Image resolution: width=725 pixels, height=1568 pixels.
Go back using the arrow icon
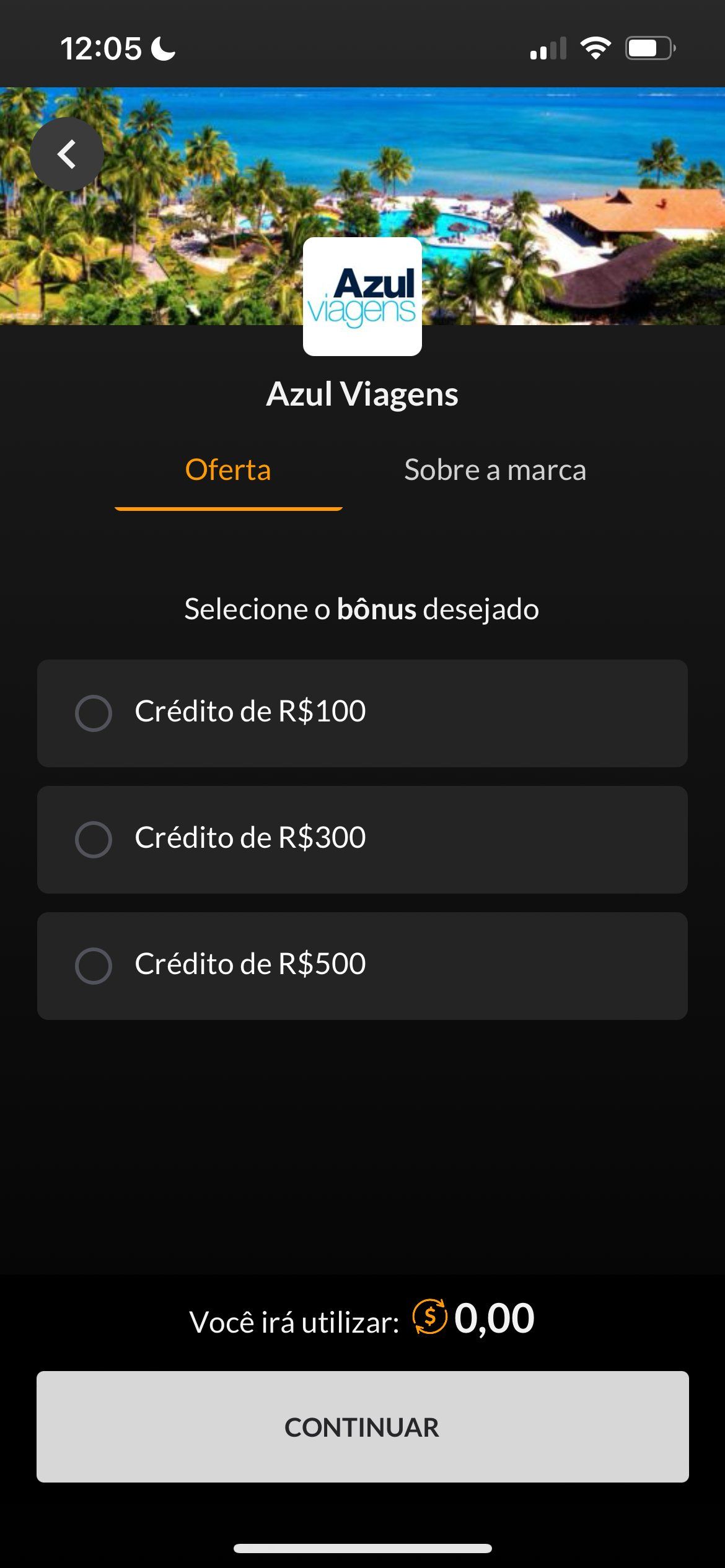click(67, 154)
